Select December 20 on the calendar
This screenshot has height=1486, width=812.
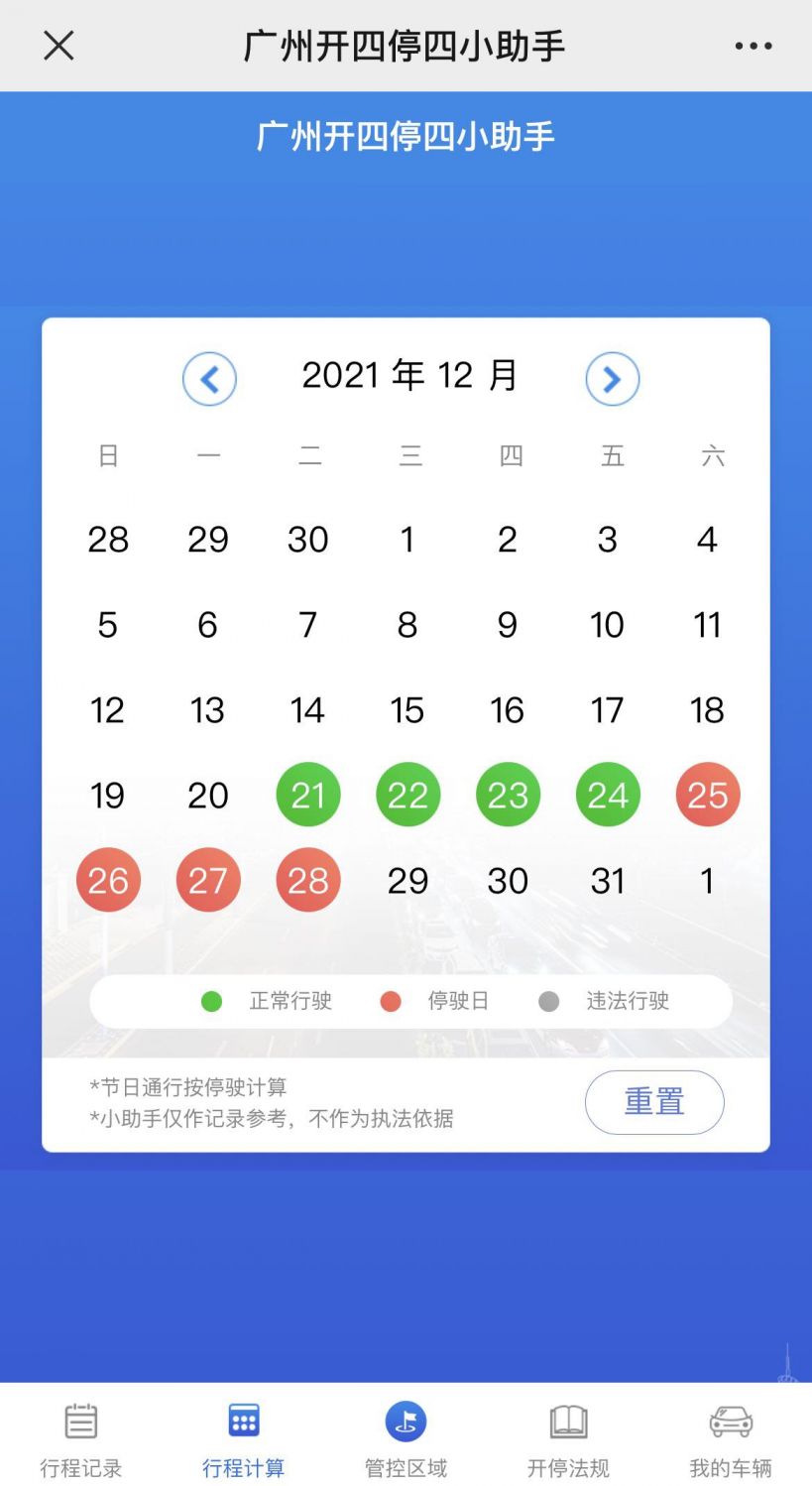point(207,796)
